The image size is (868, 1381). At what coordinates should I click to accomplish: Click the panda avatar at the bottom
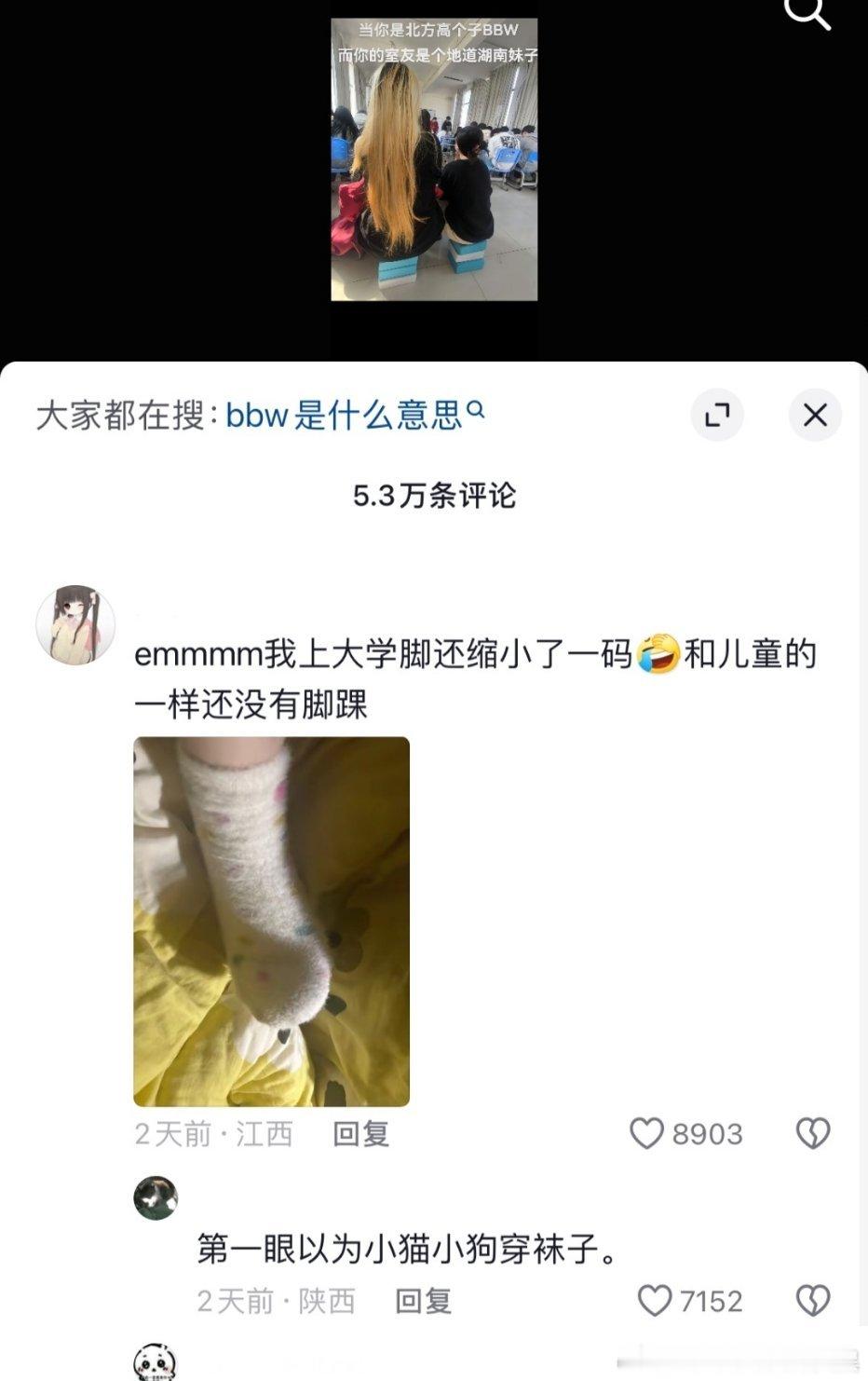tap(156, 1370)
